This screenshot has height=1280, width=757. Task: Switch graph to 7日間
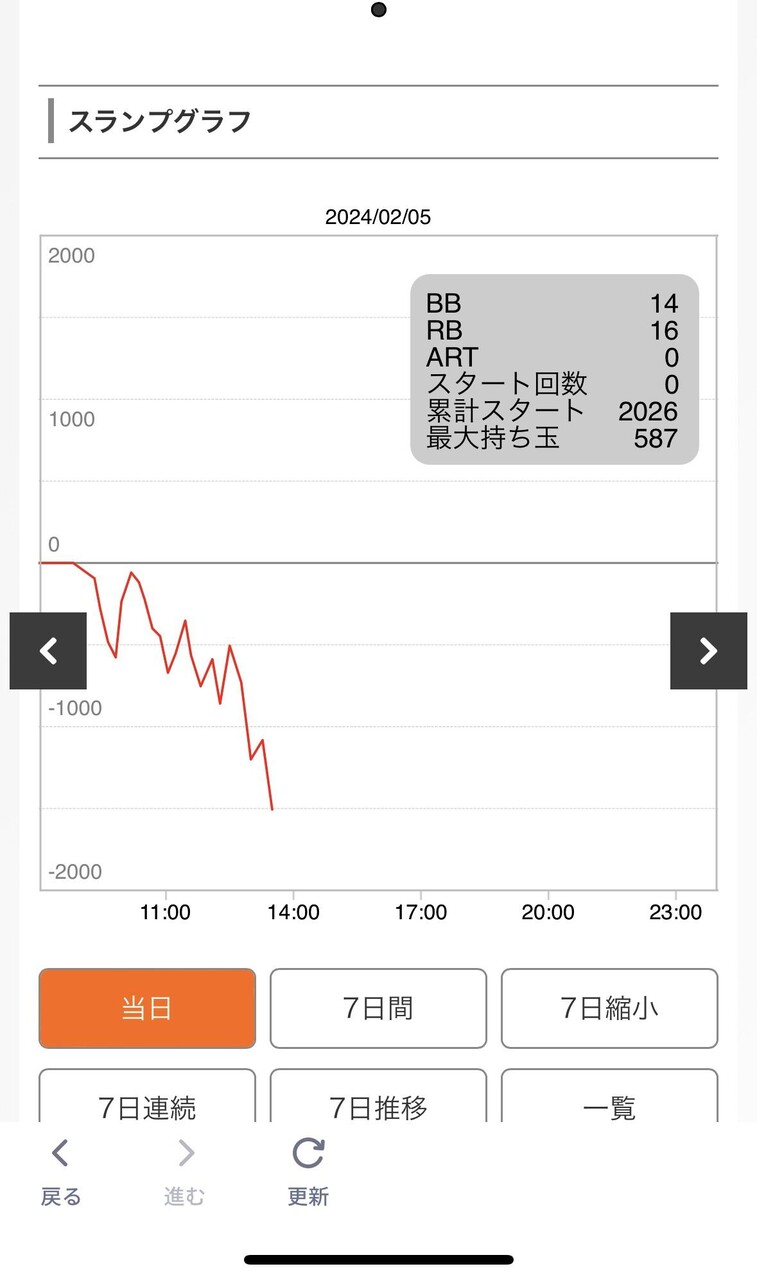pos(378,1008)
